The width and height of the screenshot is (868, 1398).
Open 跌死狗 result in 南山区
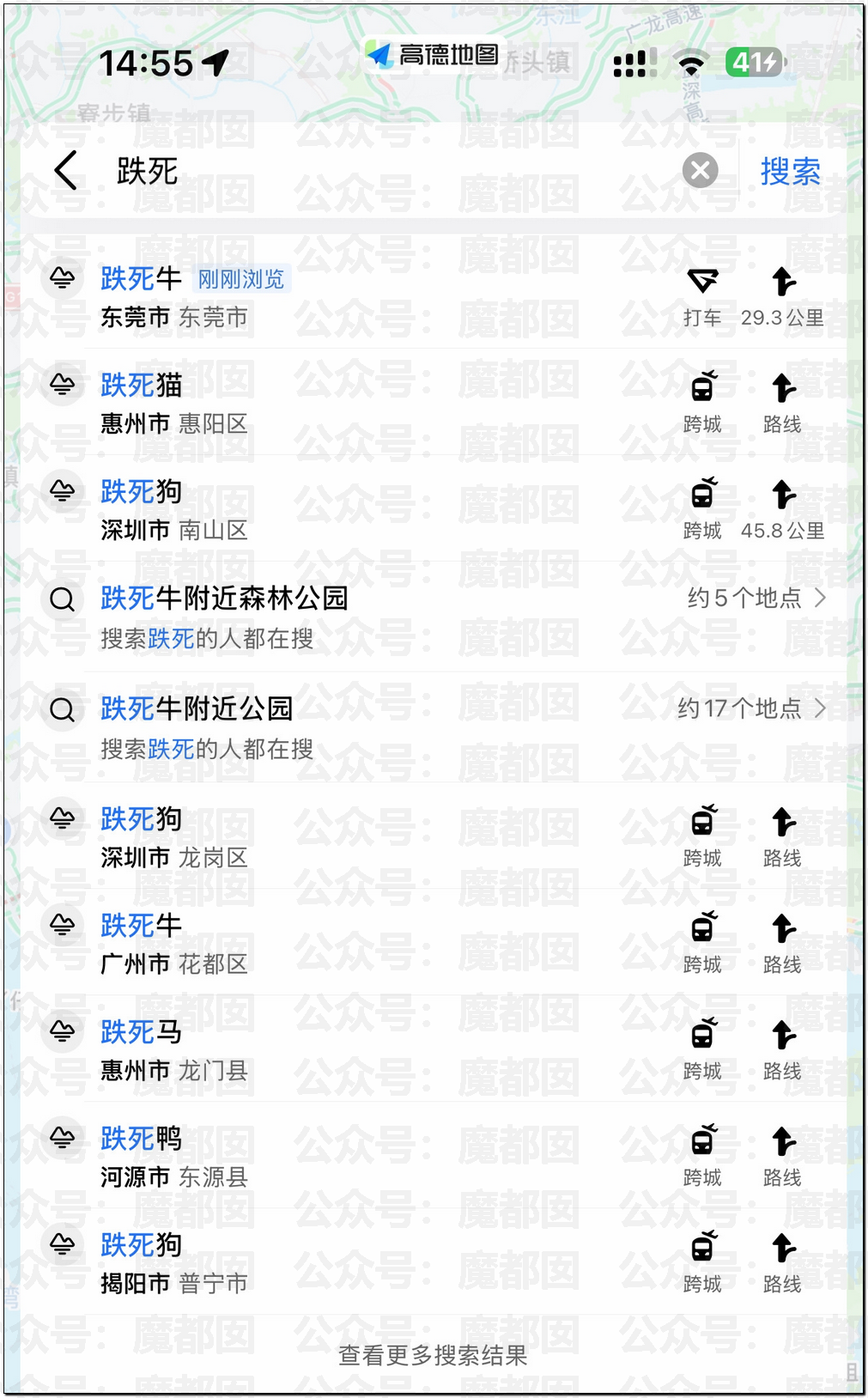coord(258,510)
